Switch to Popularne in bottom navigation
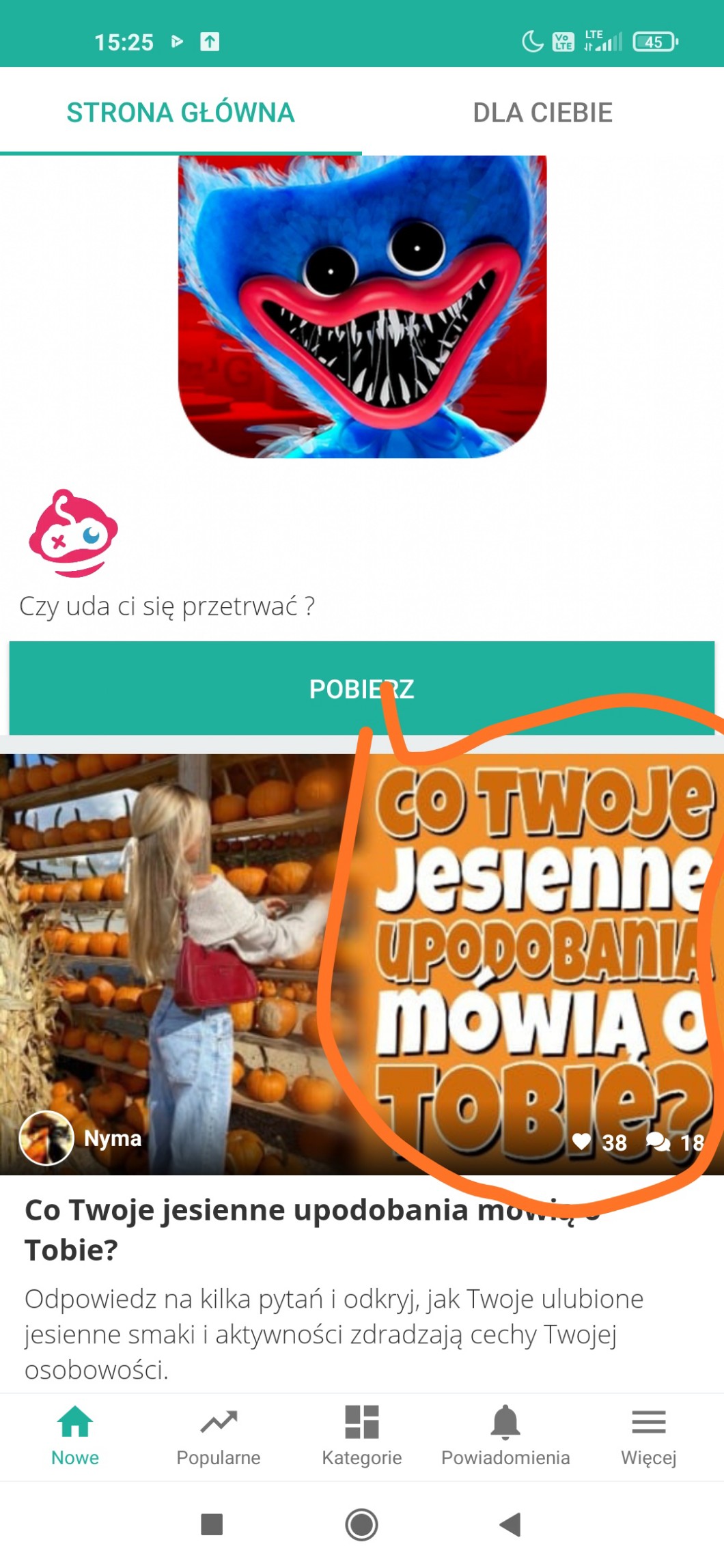The width and height of the screenshot is (724, 1568). tap(219, 1436)
